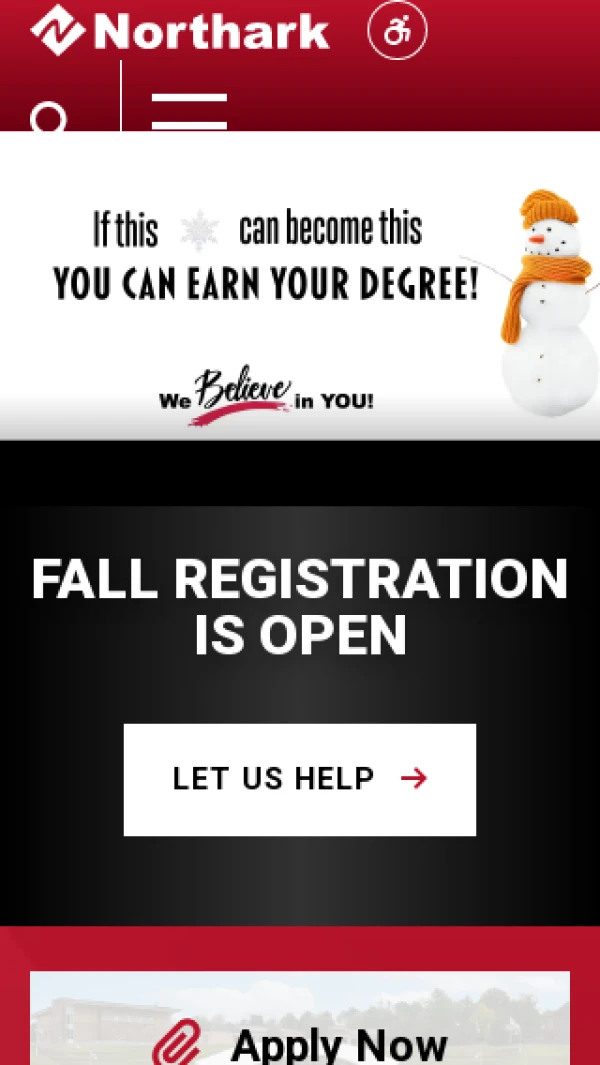Open the accessibility options icon
The width and height of the screenshot is (600, 1065).
tap(397, 31)
